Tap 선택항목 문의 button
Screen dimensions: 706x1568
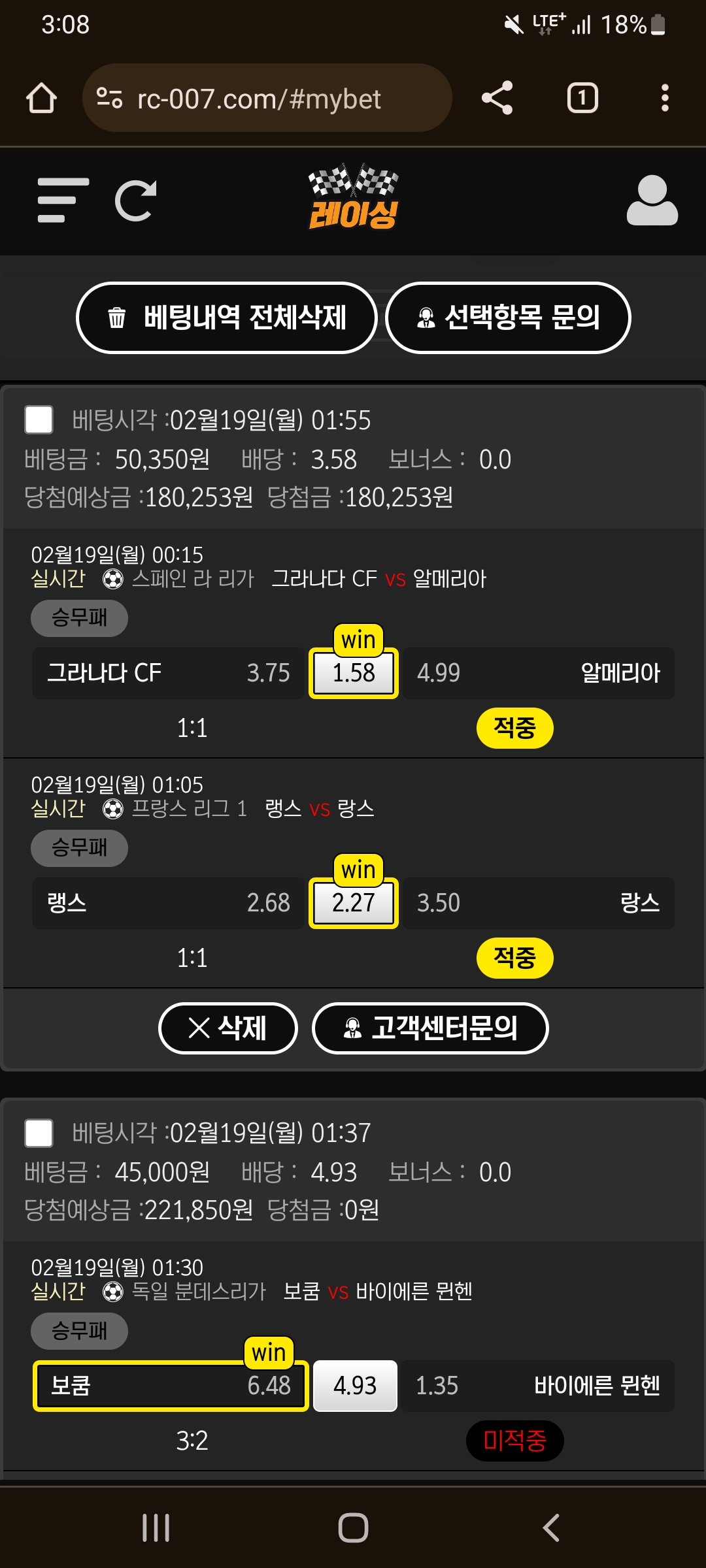[508, 318]
